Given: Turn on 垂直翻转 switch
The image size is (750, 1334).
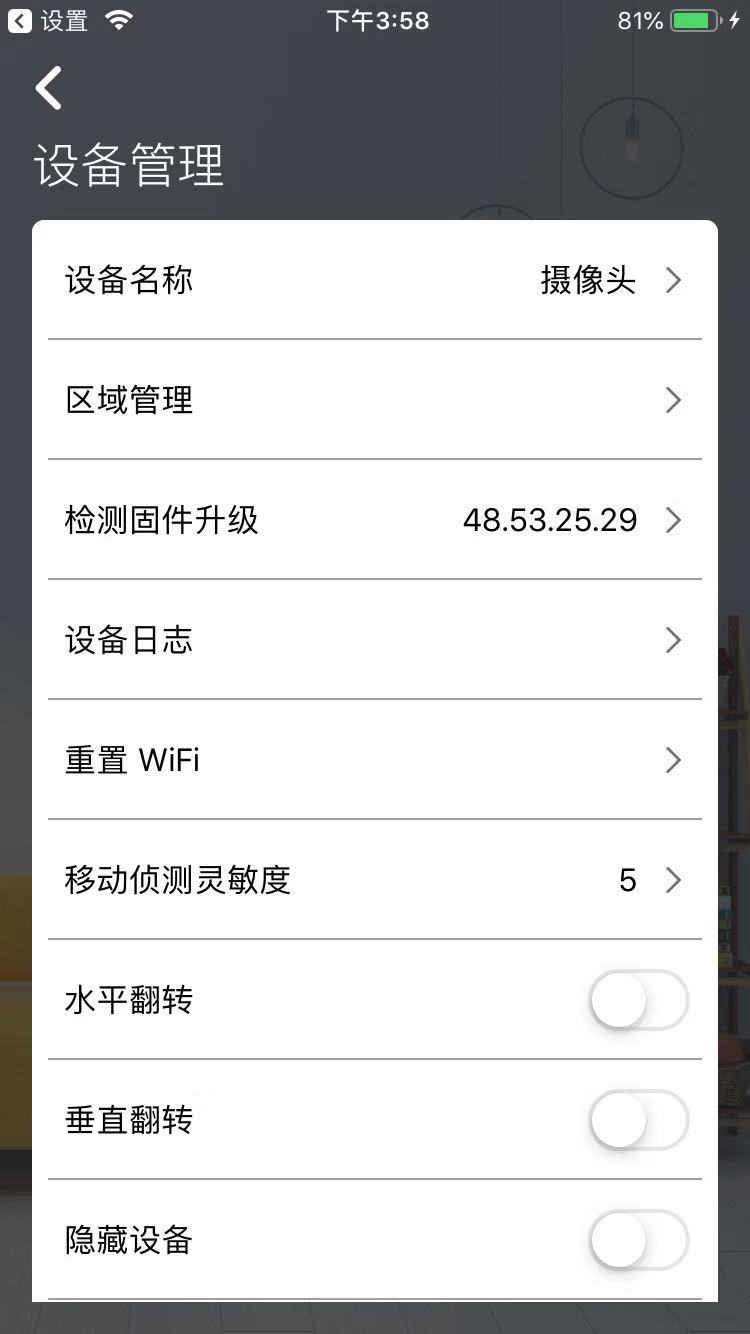Looking at the screenshot, I should click(638, 1120).
